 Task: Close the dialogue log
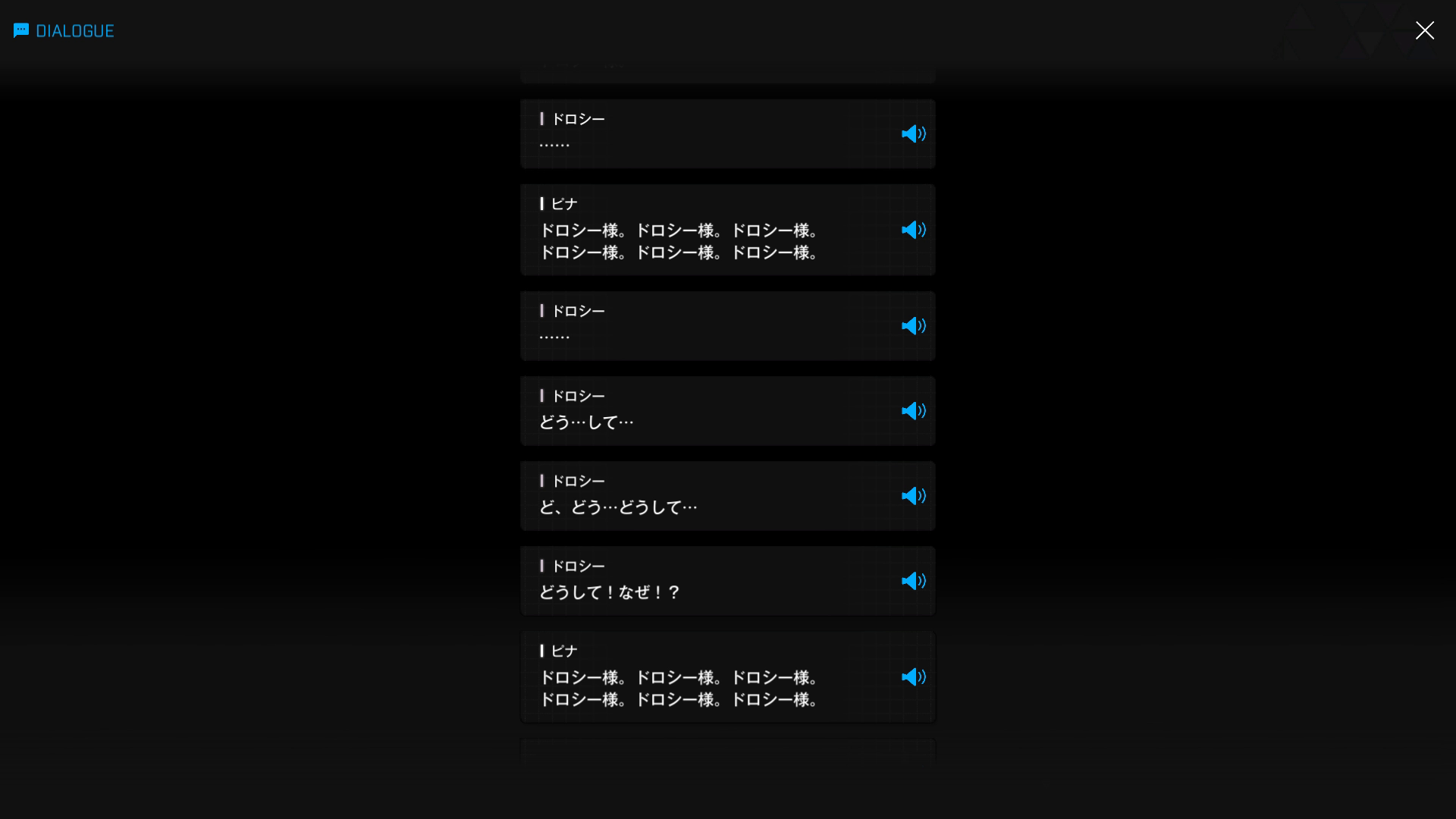(1424, 30)
